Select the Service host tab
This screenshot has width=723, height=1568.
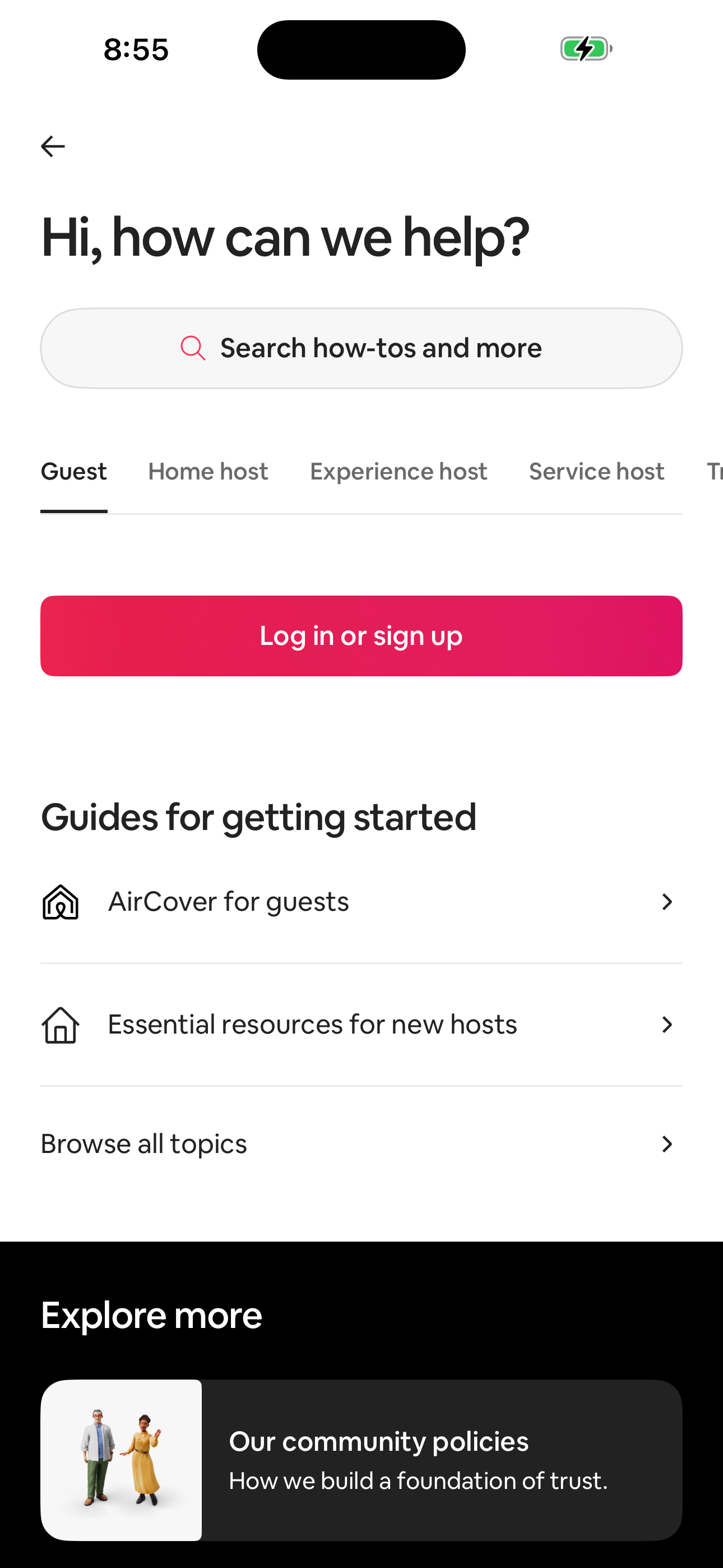tap(596, 471)
